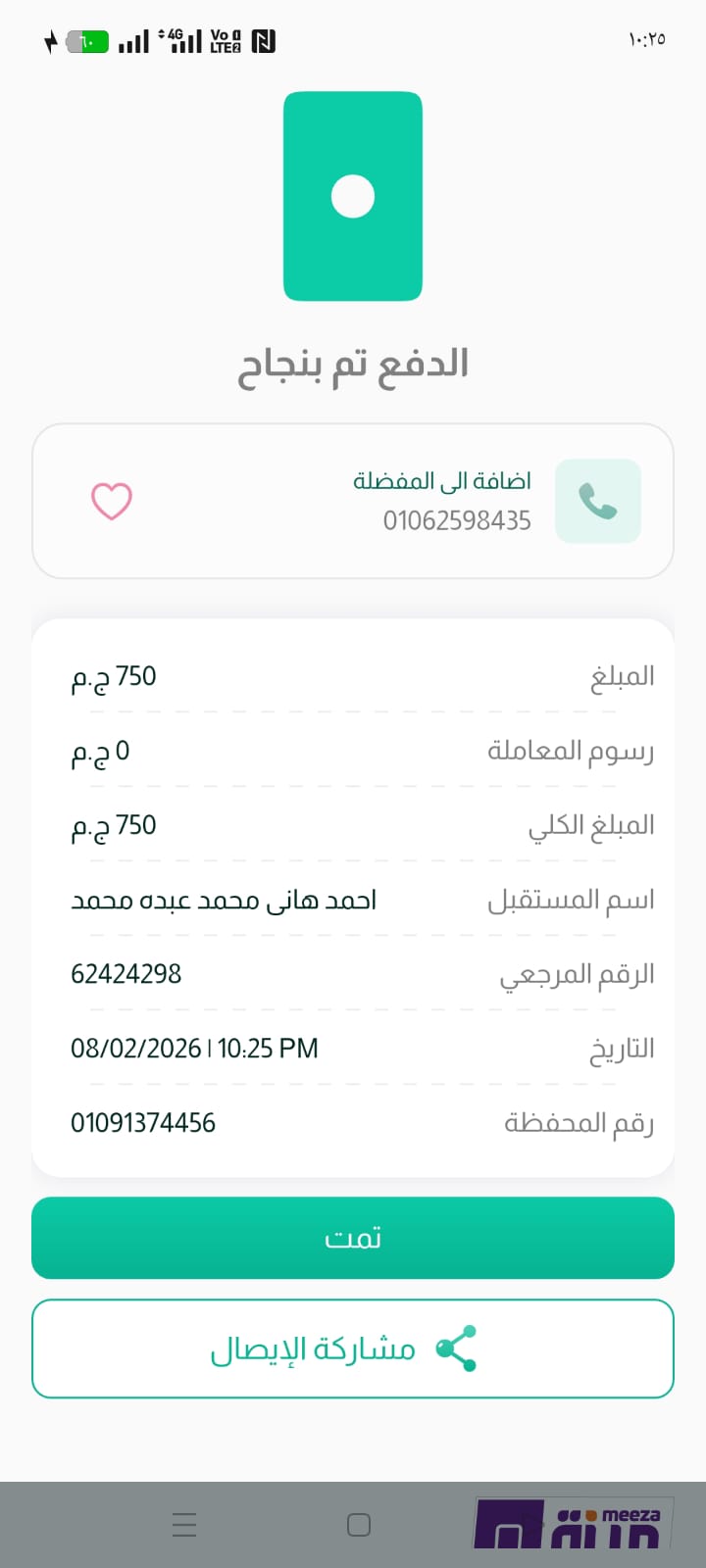Tap the phone icon next to 01062598435
This screenshot has width=706, height=1568.
pyautogui.click(x=597, y=501)
